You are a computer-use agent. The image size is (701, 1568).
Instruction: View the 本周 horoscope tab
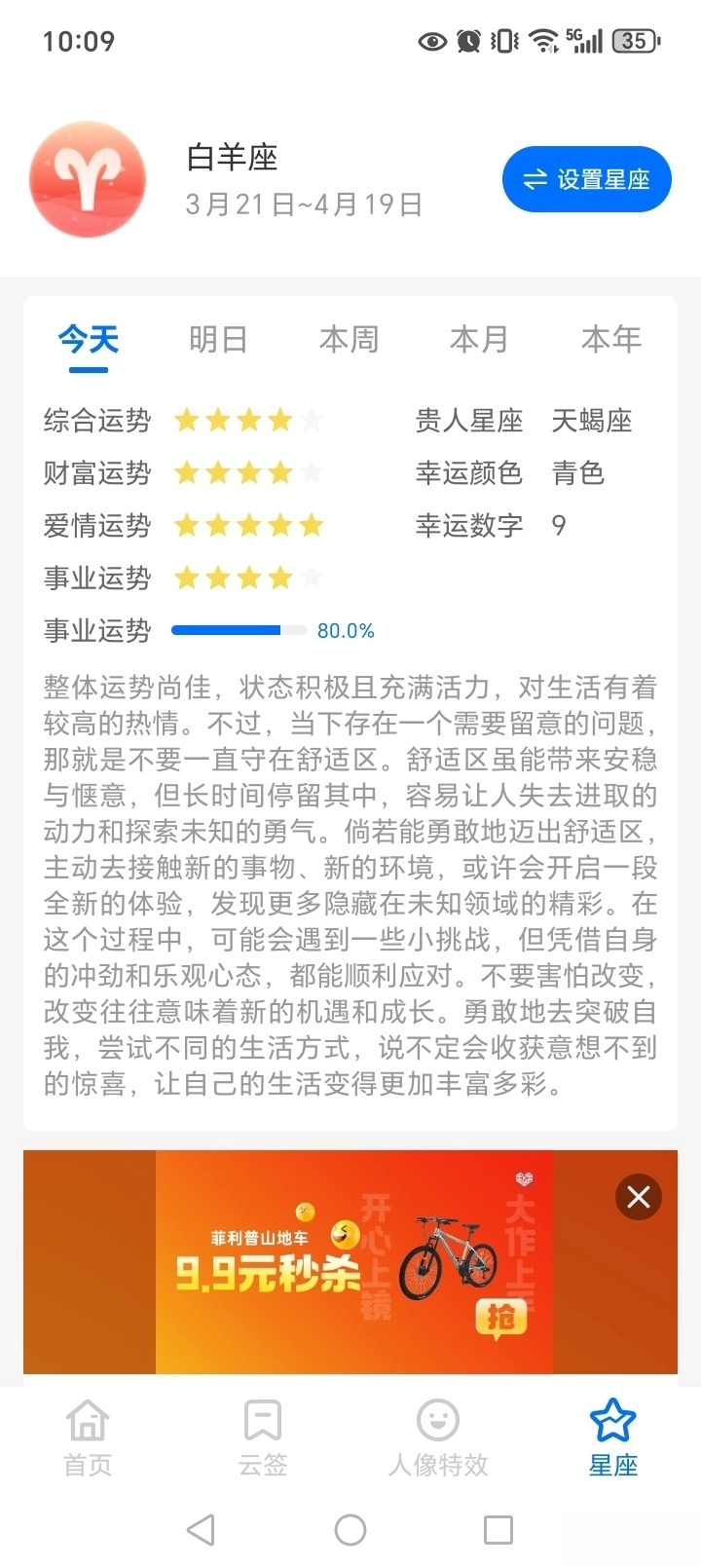pyautogui.click(x=349, y=340)
